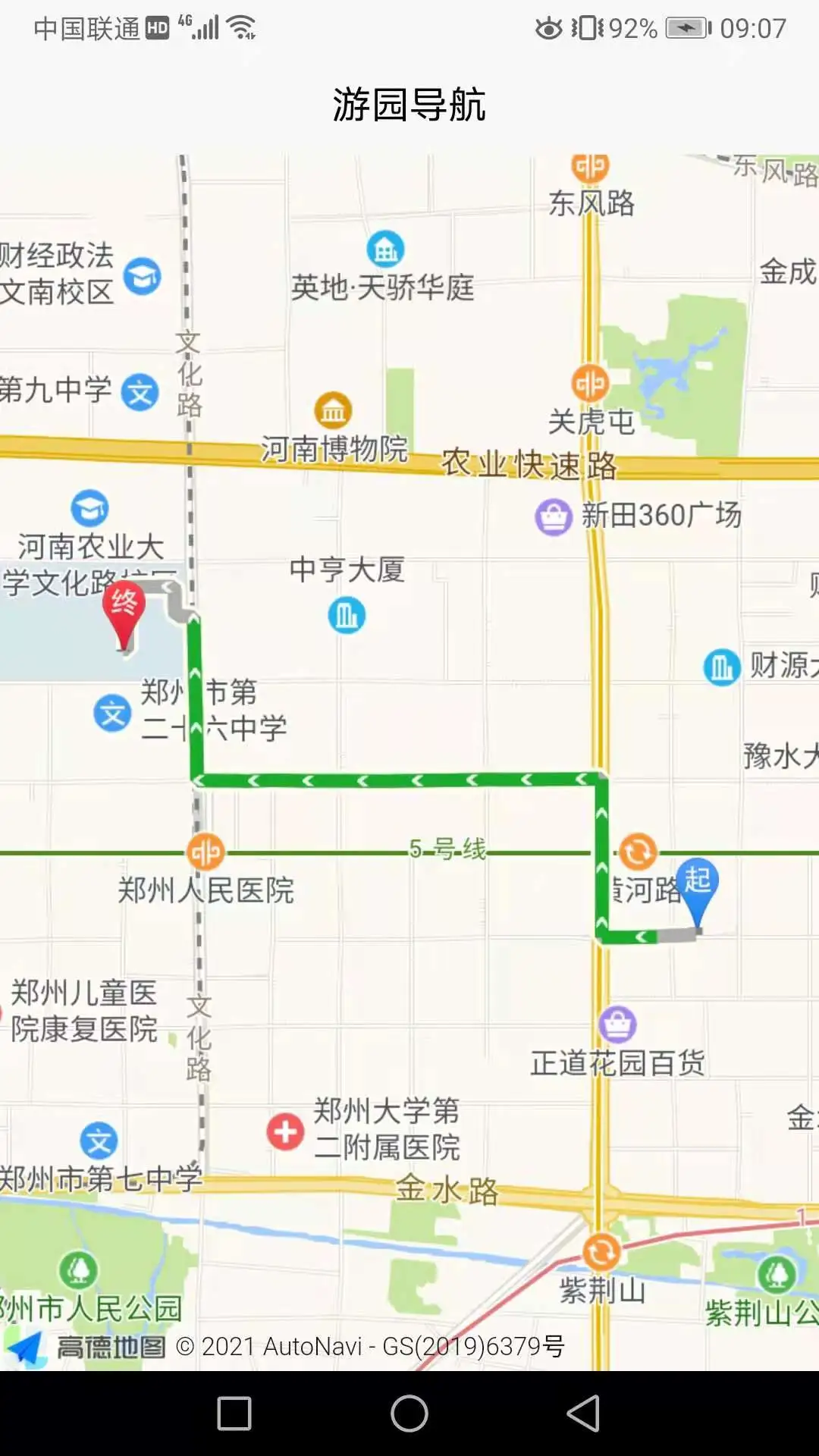Return to the home screen

tap(409, 1414)
